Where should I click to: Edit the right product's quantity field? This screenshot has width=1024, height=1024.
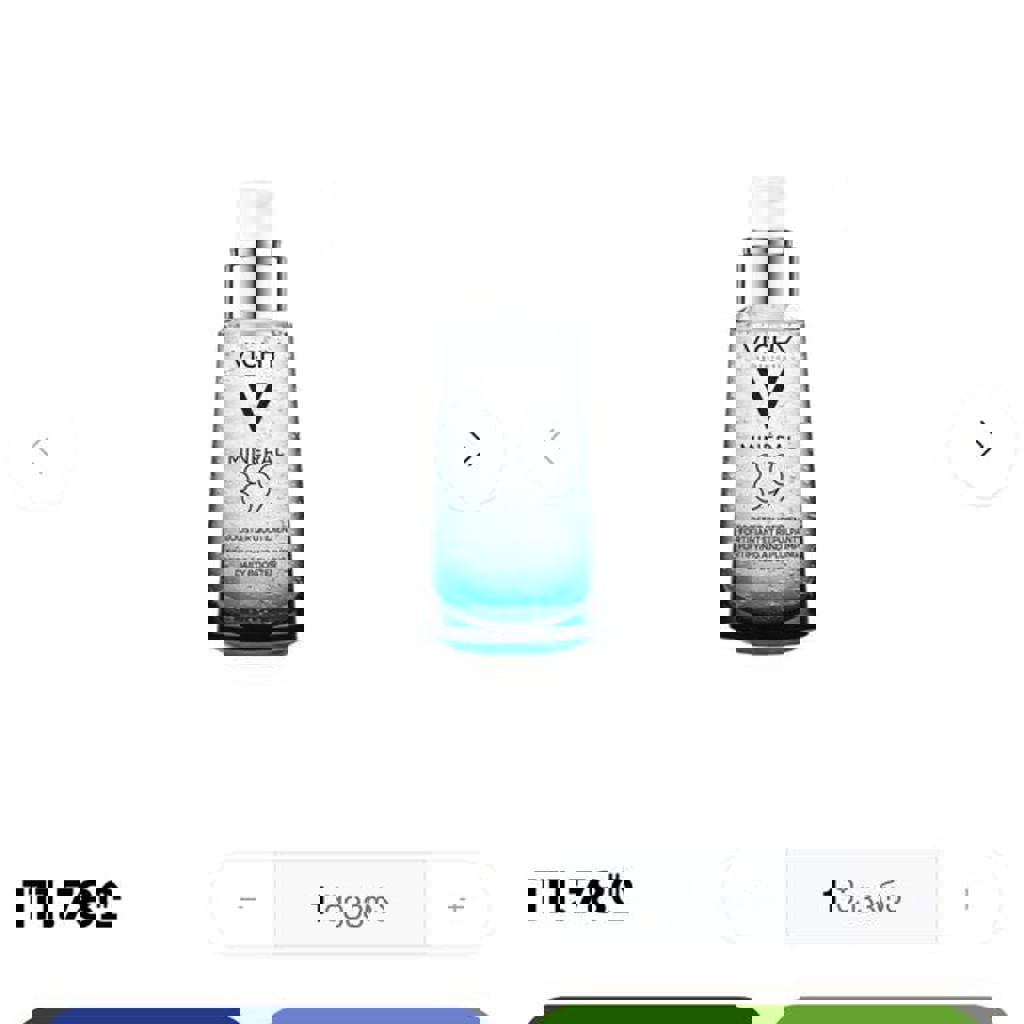tap(861, 898)
